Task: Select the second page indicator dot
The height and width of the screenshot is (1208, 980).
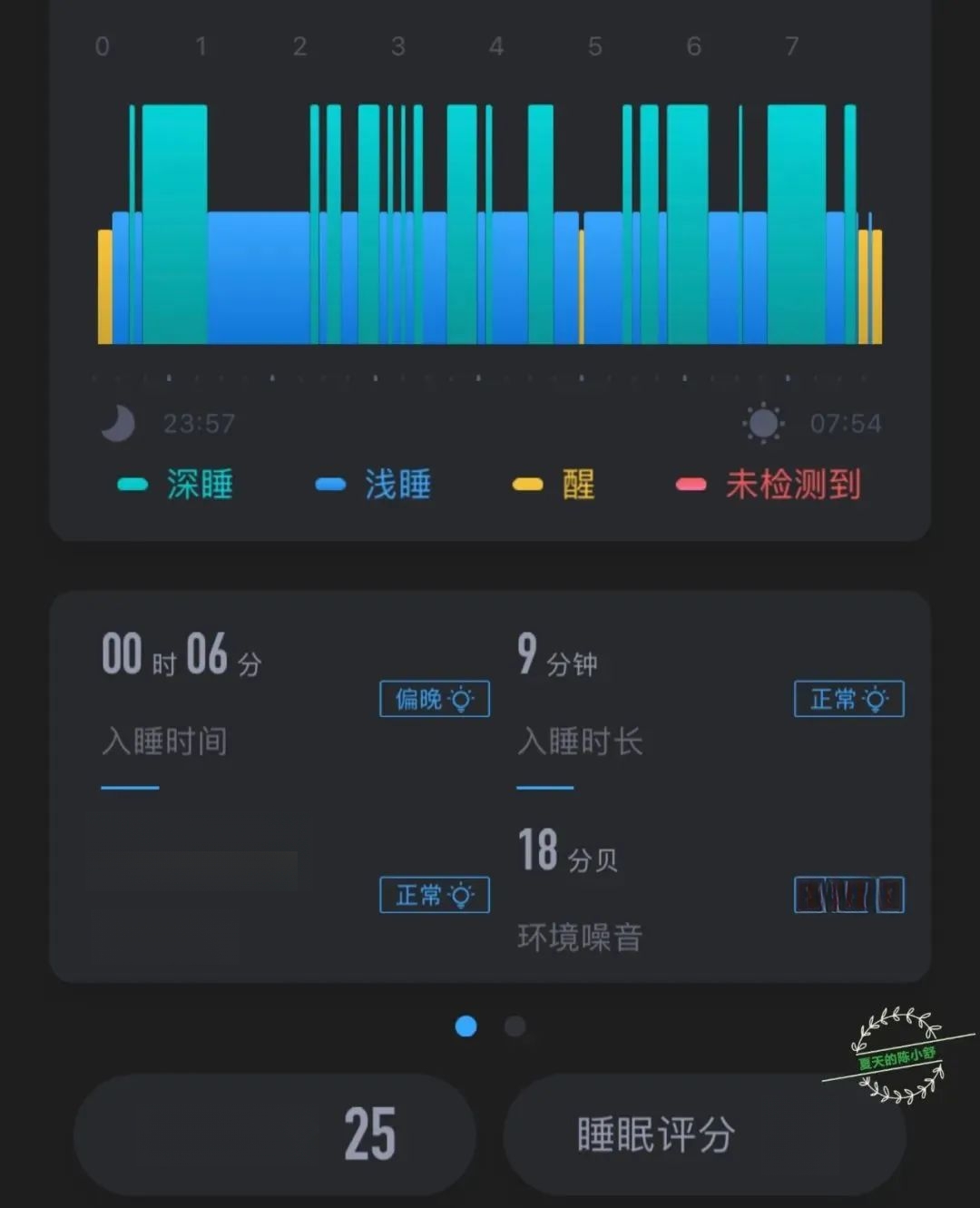Action: point(514,1026)
